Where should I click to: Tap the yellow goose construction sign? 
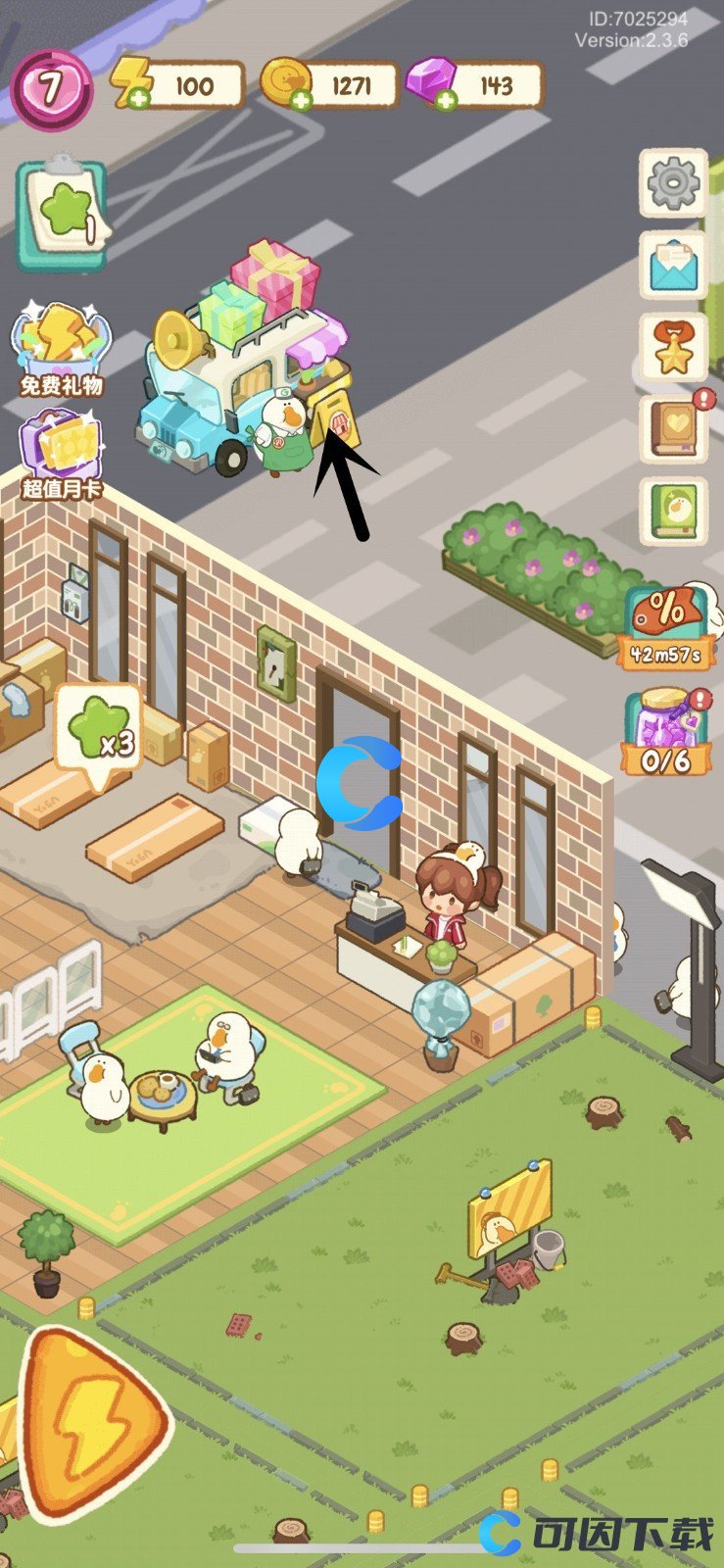pos(509,1213)
